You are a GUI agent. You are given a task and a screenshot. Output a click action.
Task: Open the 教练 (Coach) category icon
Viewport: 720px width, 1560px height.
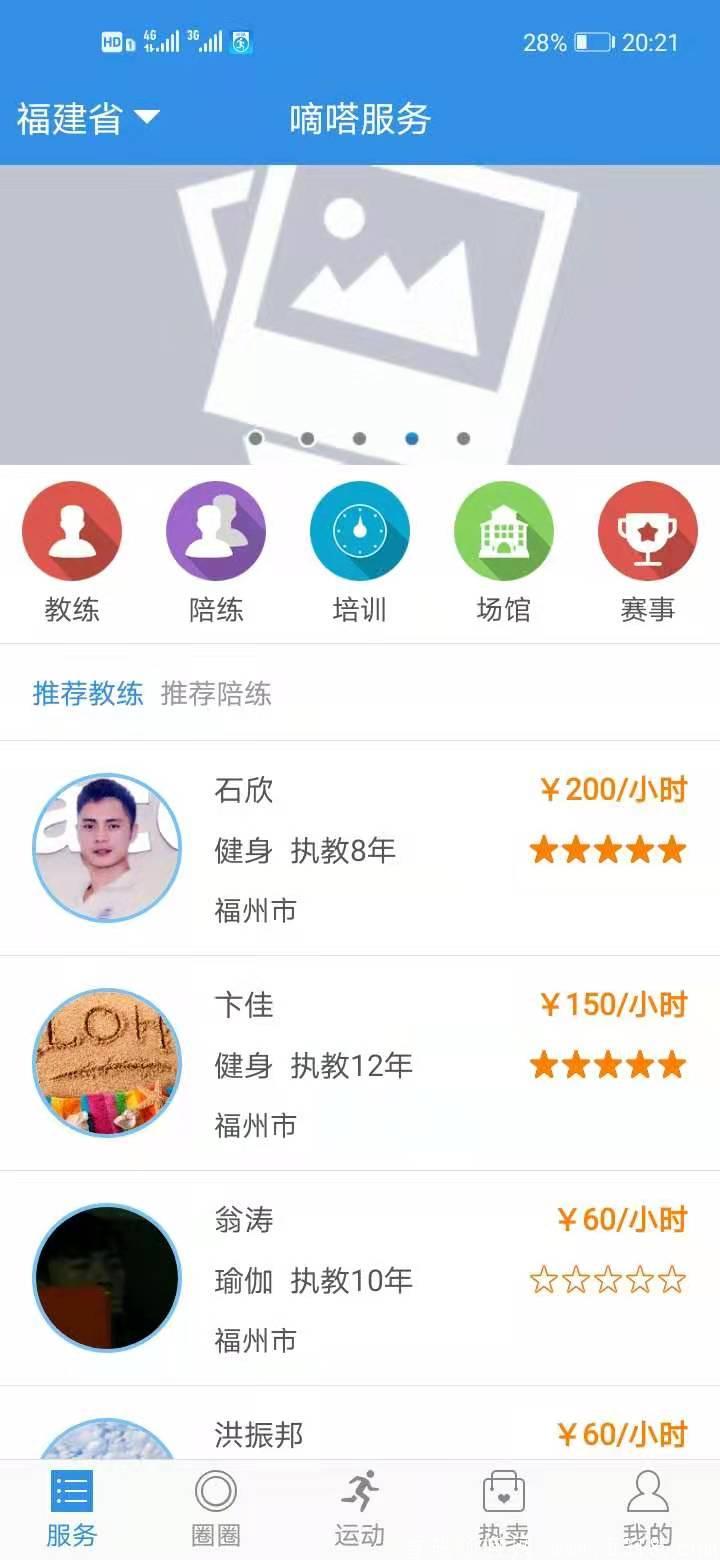point(71,530)
